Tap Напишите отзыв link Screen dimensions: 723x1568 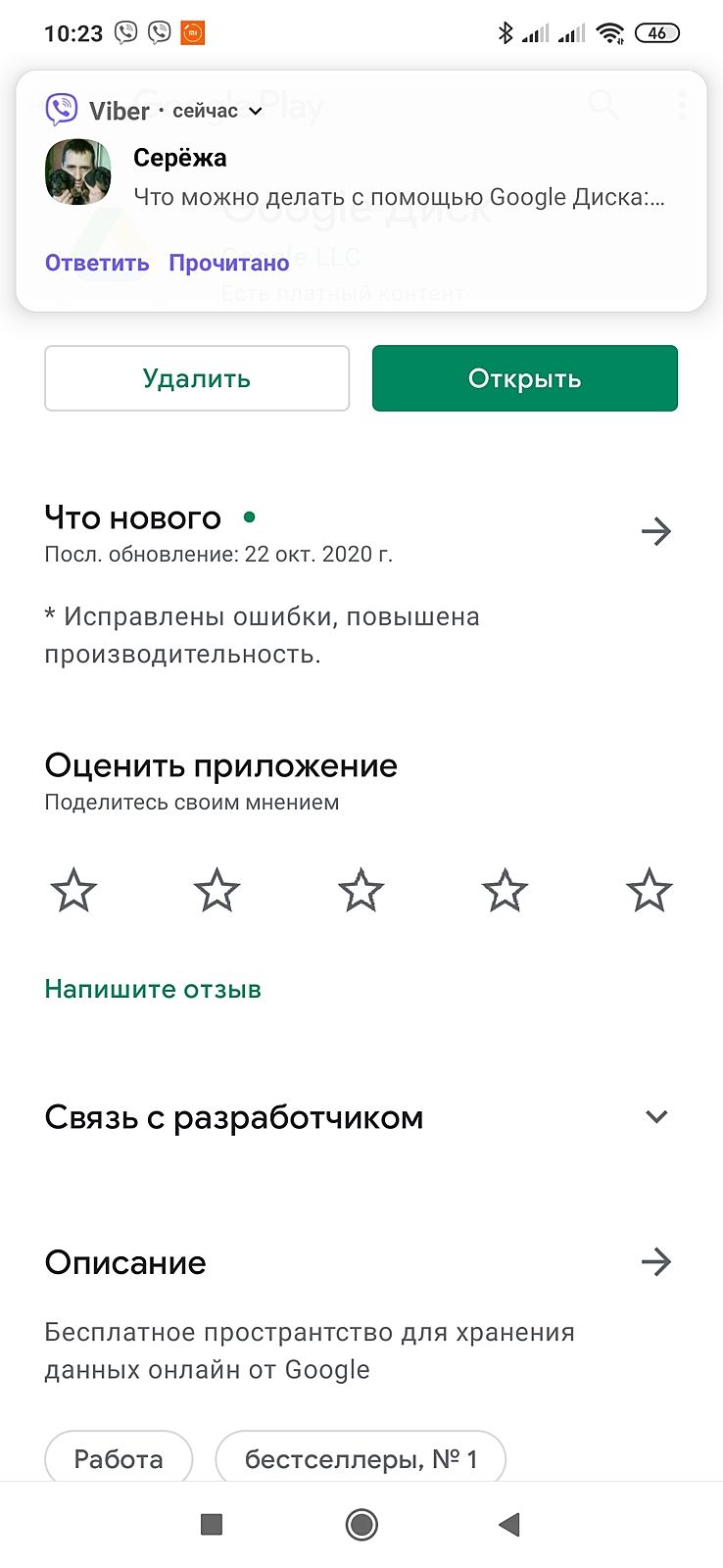coord(153,989)
